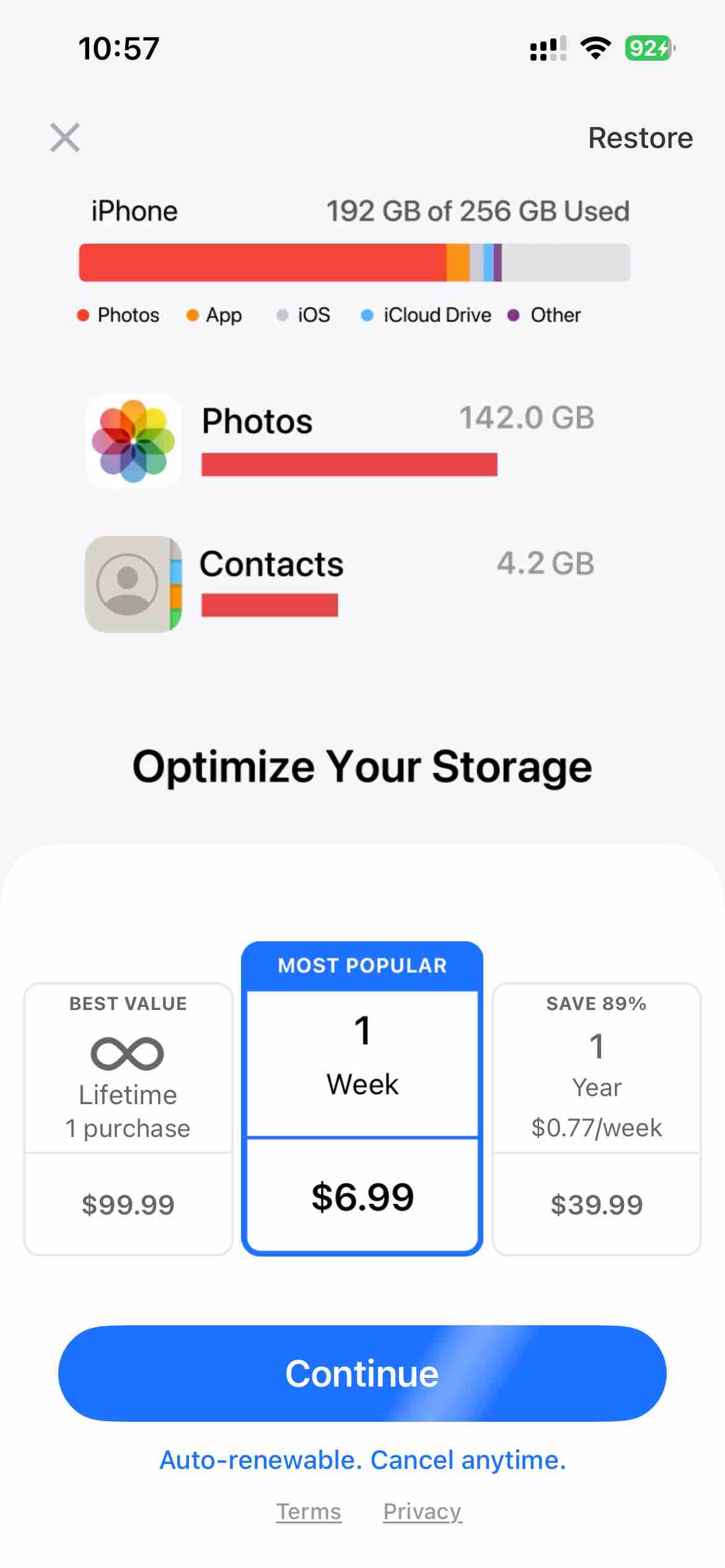The width and height of the screenshot is (725, 1568).
Task: Dismiss the paywall with the X
Action: [x=64, y=137]
